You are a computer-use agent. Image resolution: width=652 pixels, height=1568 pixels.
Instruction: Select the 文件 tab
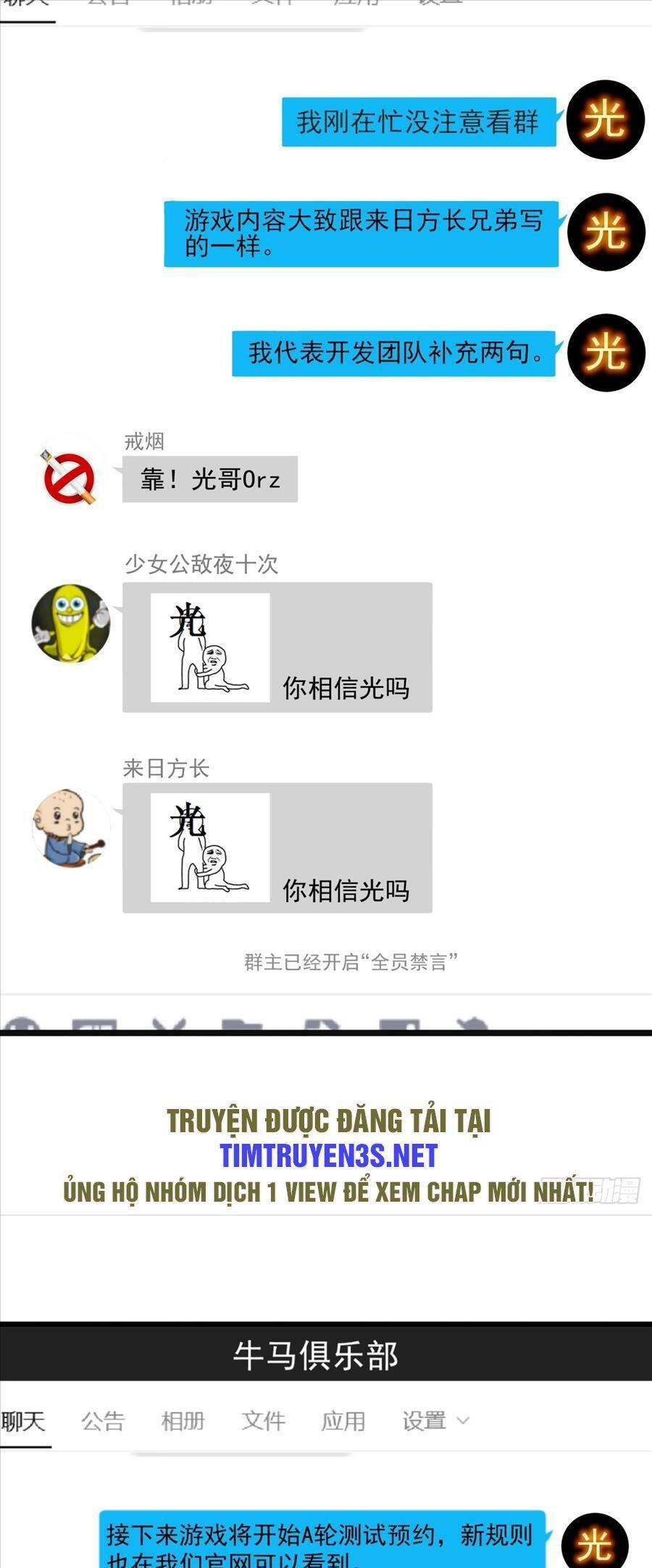[264, 1421]
